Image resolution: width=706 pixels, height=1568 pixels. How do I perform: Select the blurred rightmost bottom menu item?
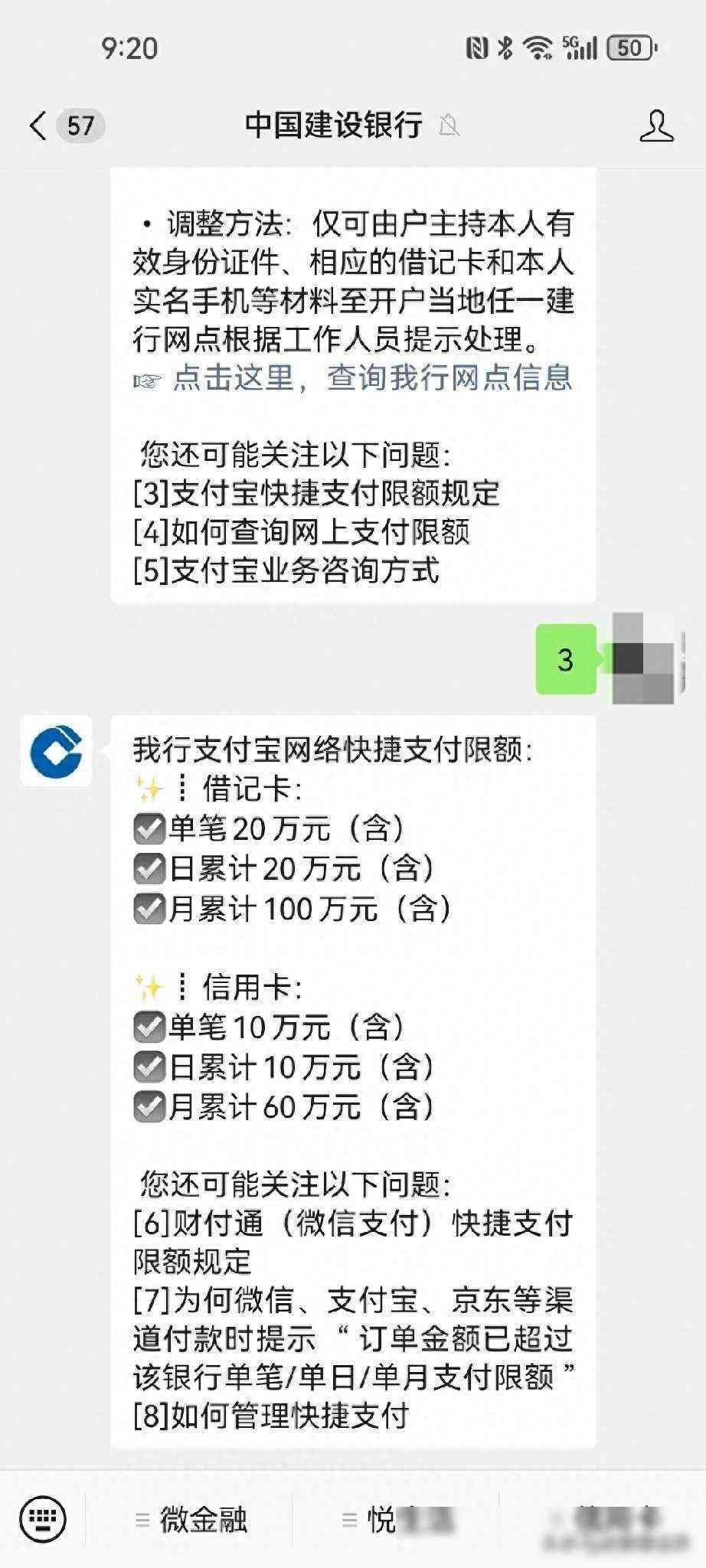(x=605, y=1521)
